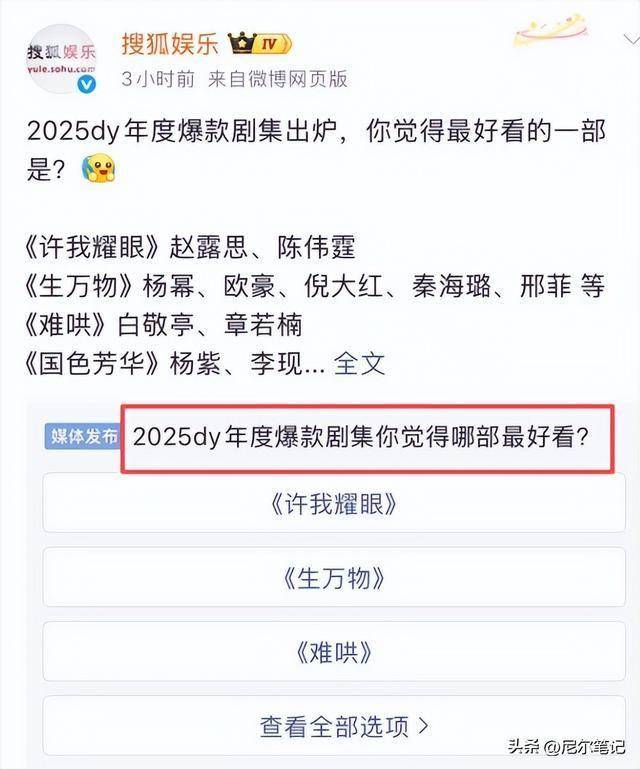Screen dimensions: 640x769
Task: Vote for 《生万物》 in the poll
Action: tap(334, 579)
